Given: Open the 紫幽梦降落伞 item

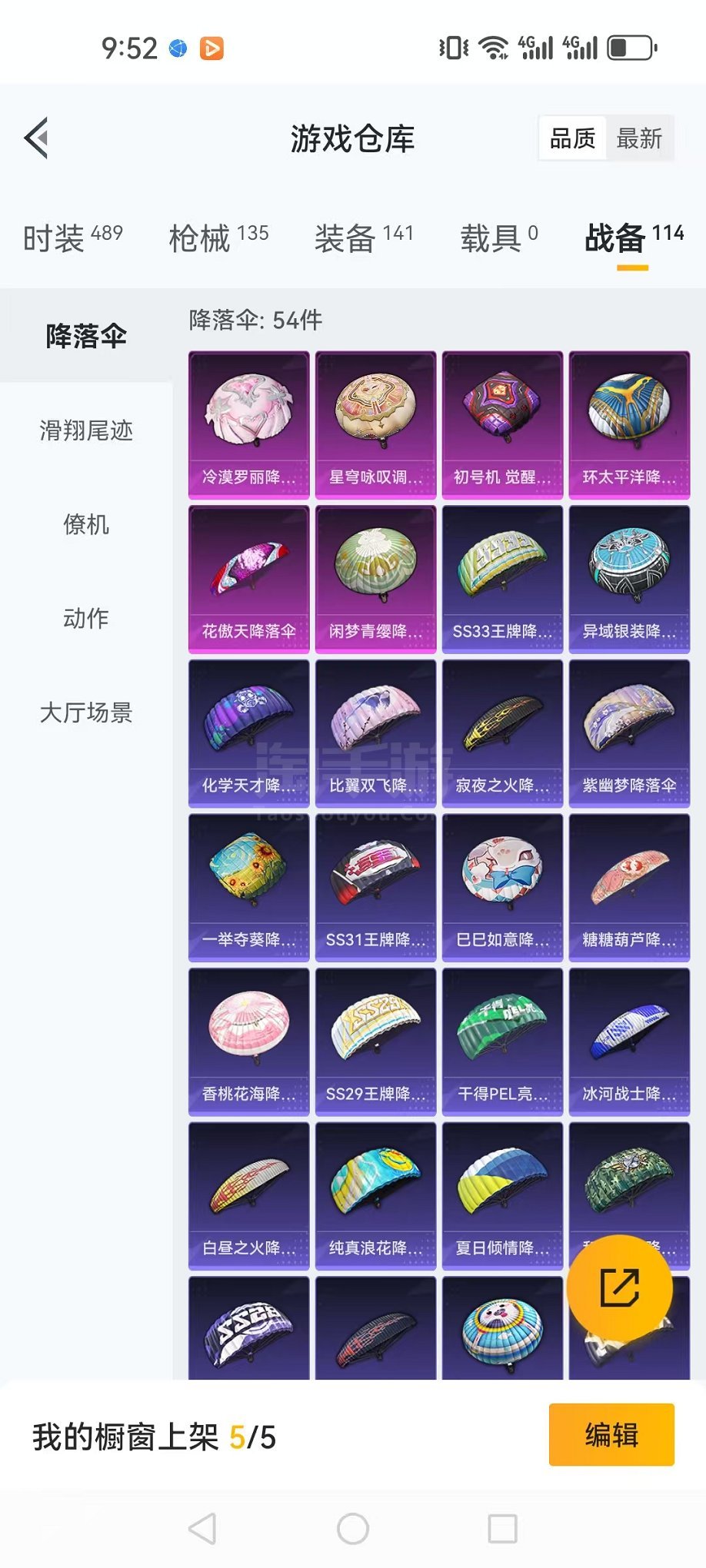Looking at the screenshot, I should pos(629,734).
